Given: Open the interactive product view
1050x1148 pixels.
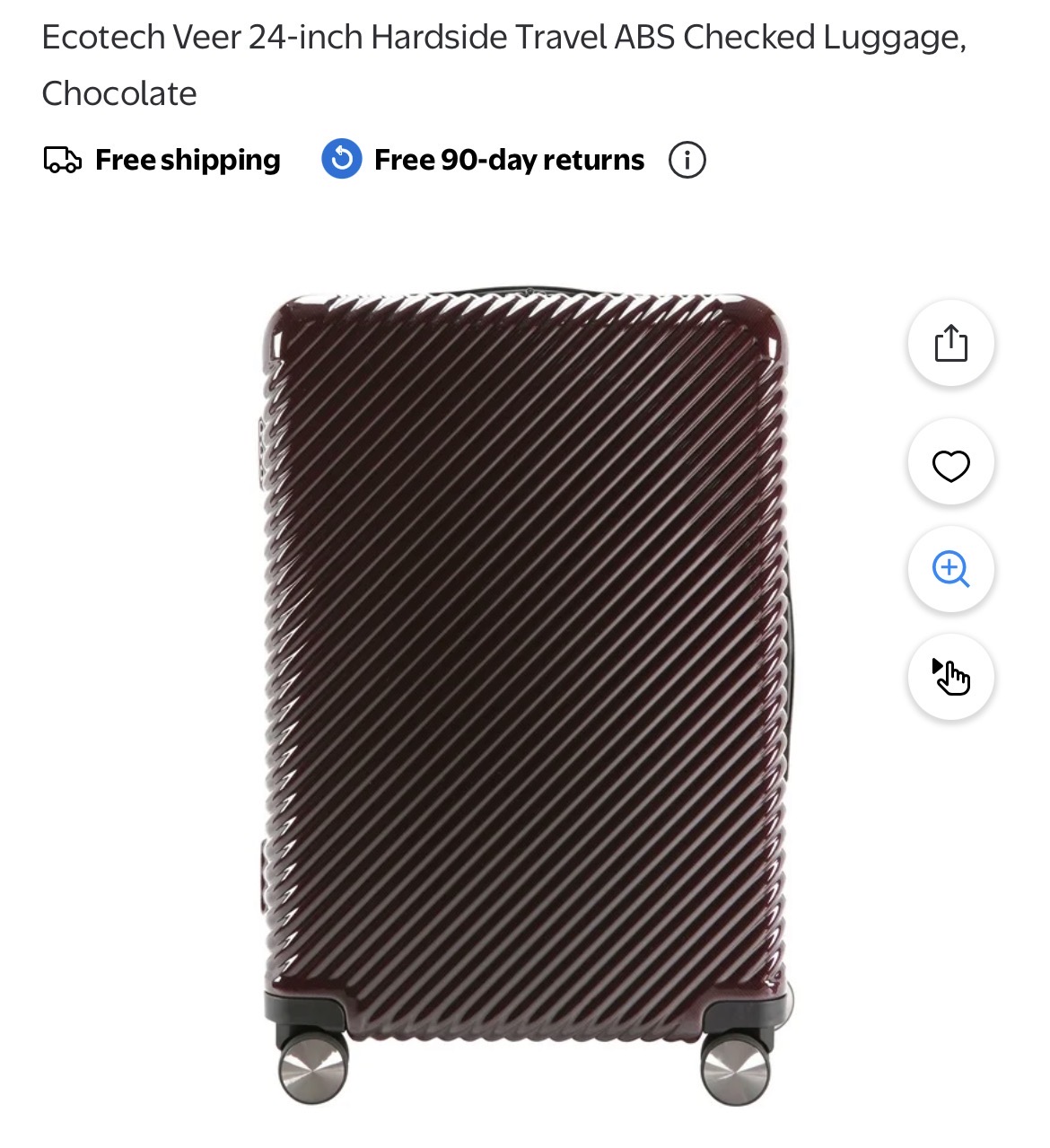Looking at the screenshot, I should pos(950,677).
